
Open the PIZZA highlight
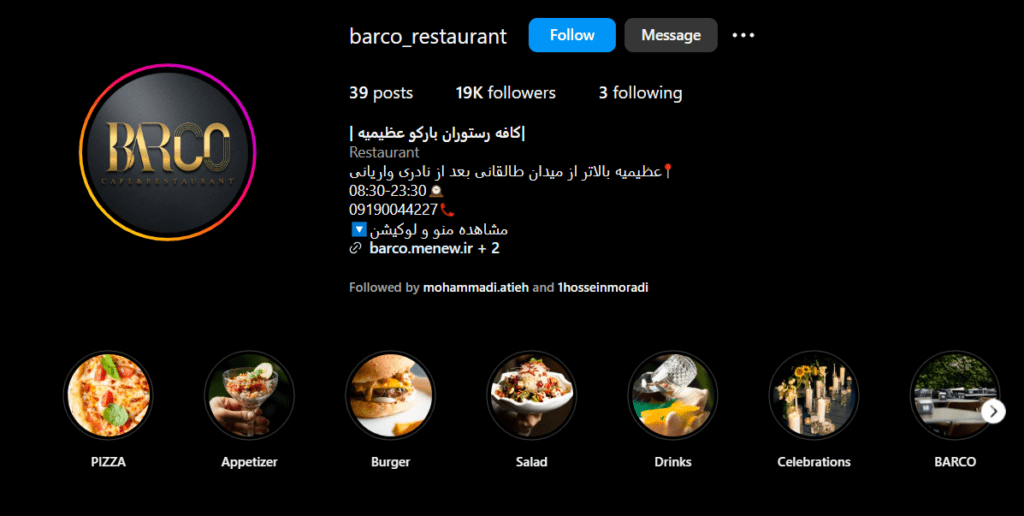(108, 395)
